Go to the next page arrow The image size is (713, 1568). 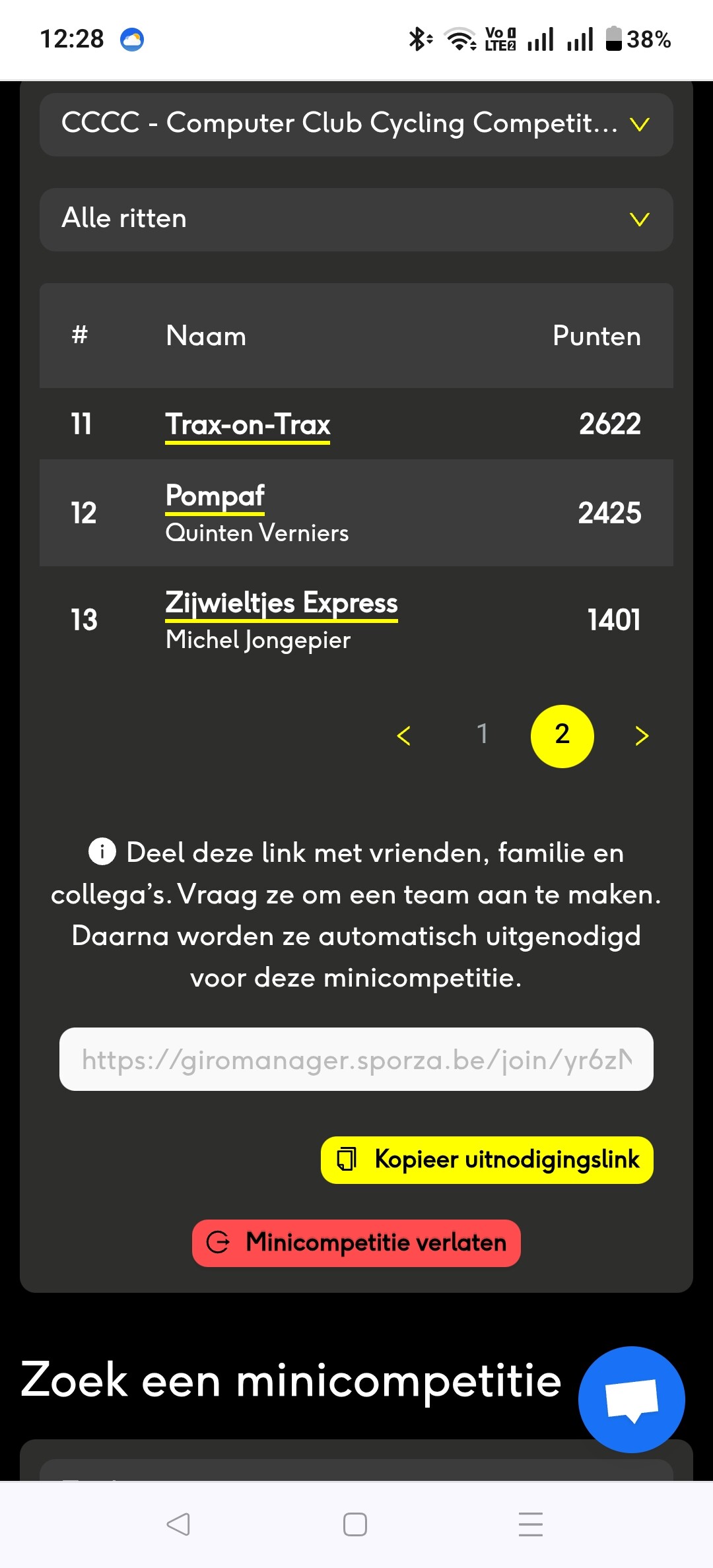pyautogui.click(x=642, y=736)
